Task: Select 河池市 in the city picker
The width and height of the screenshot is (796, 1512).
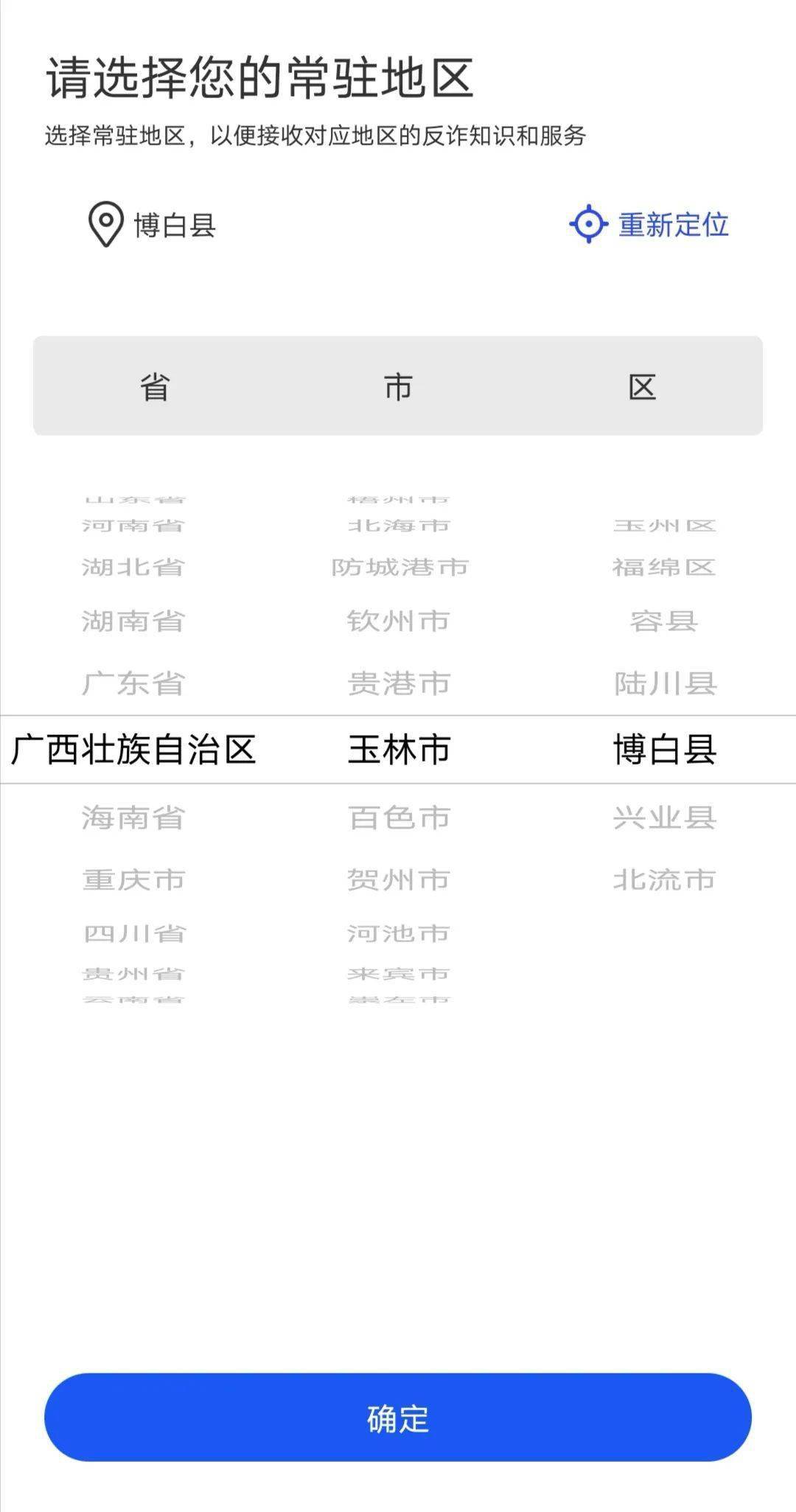Action: coord(399,934)
